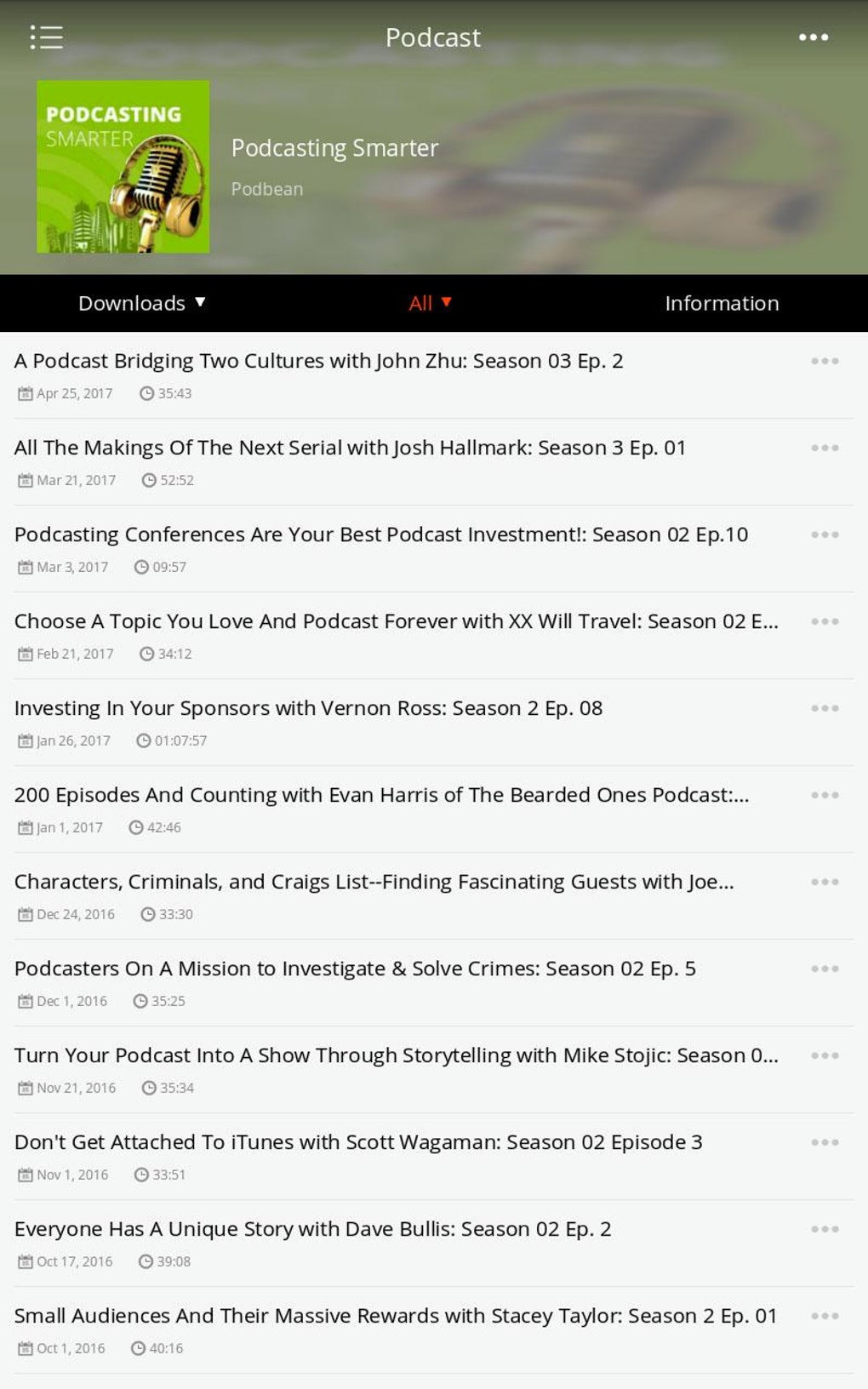Open more options for Podcasters On A Mission
Image resolution: width=868 pixels, height=1389 pixels.
click(x=824, y=969)
